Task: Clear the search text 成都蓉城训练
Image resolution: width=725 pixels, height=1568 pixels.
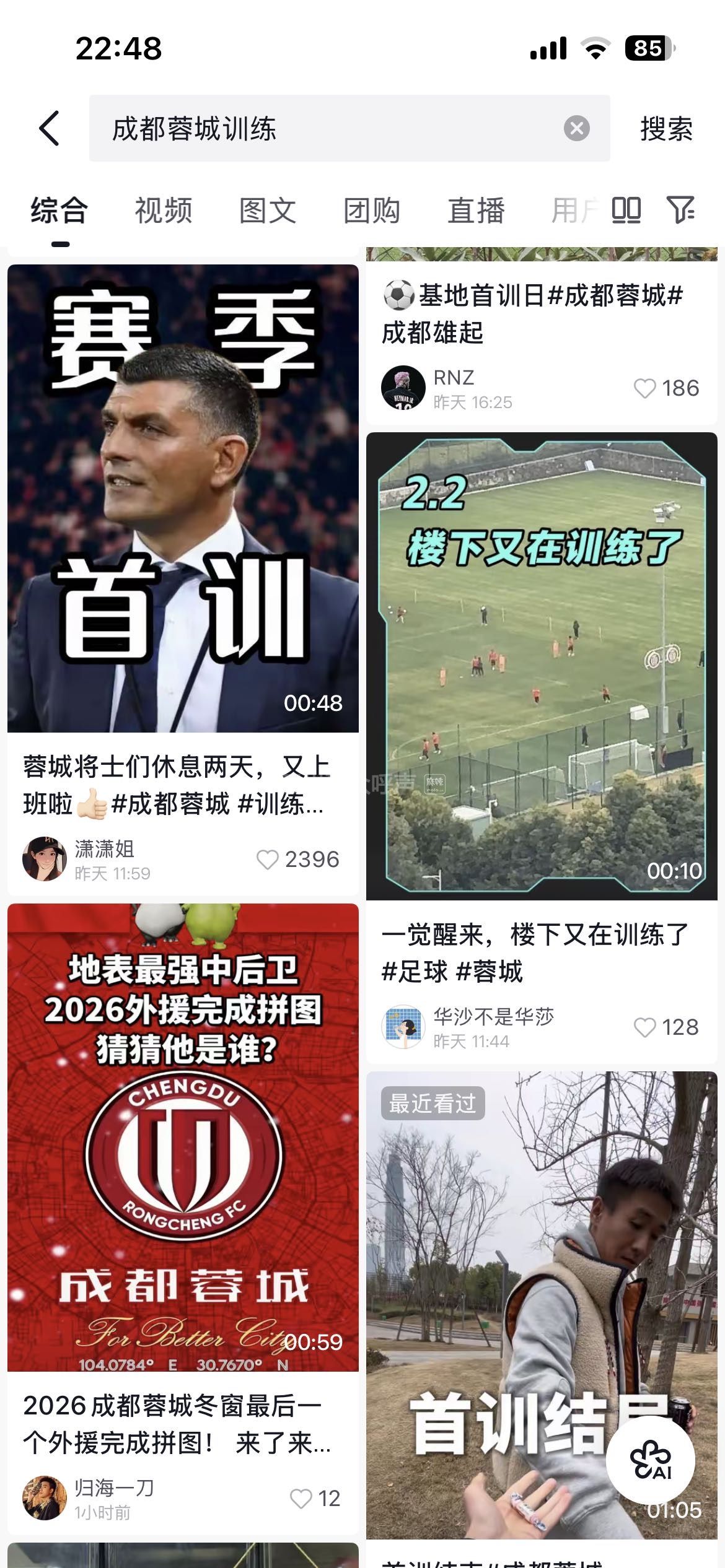Action: click(x=576, y=129)
